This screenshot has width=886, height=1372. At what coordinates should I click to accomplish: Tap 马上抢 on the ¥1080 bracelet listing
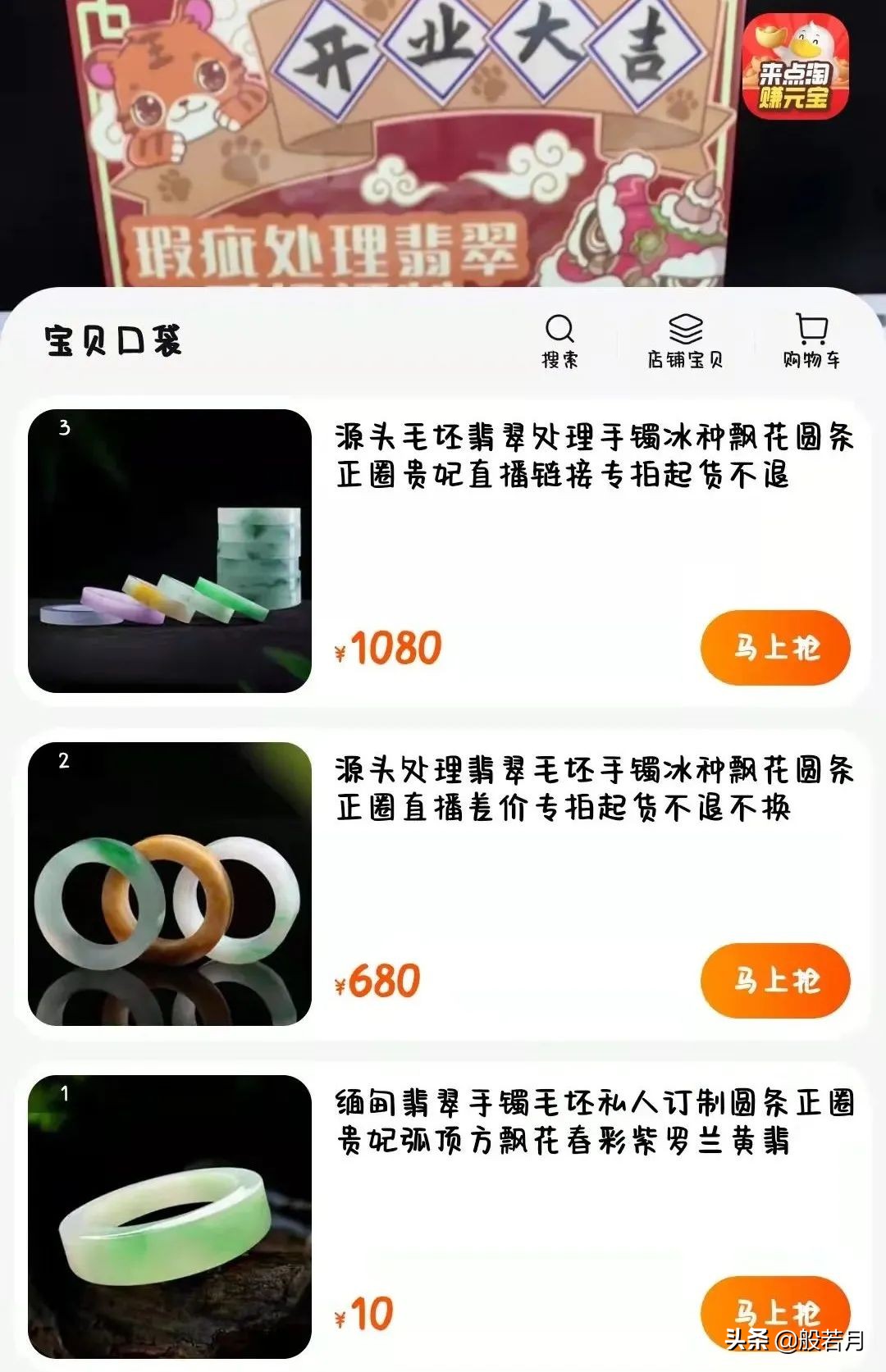pyautogui.click(x=774, y=648)
